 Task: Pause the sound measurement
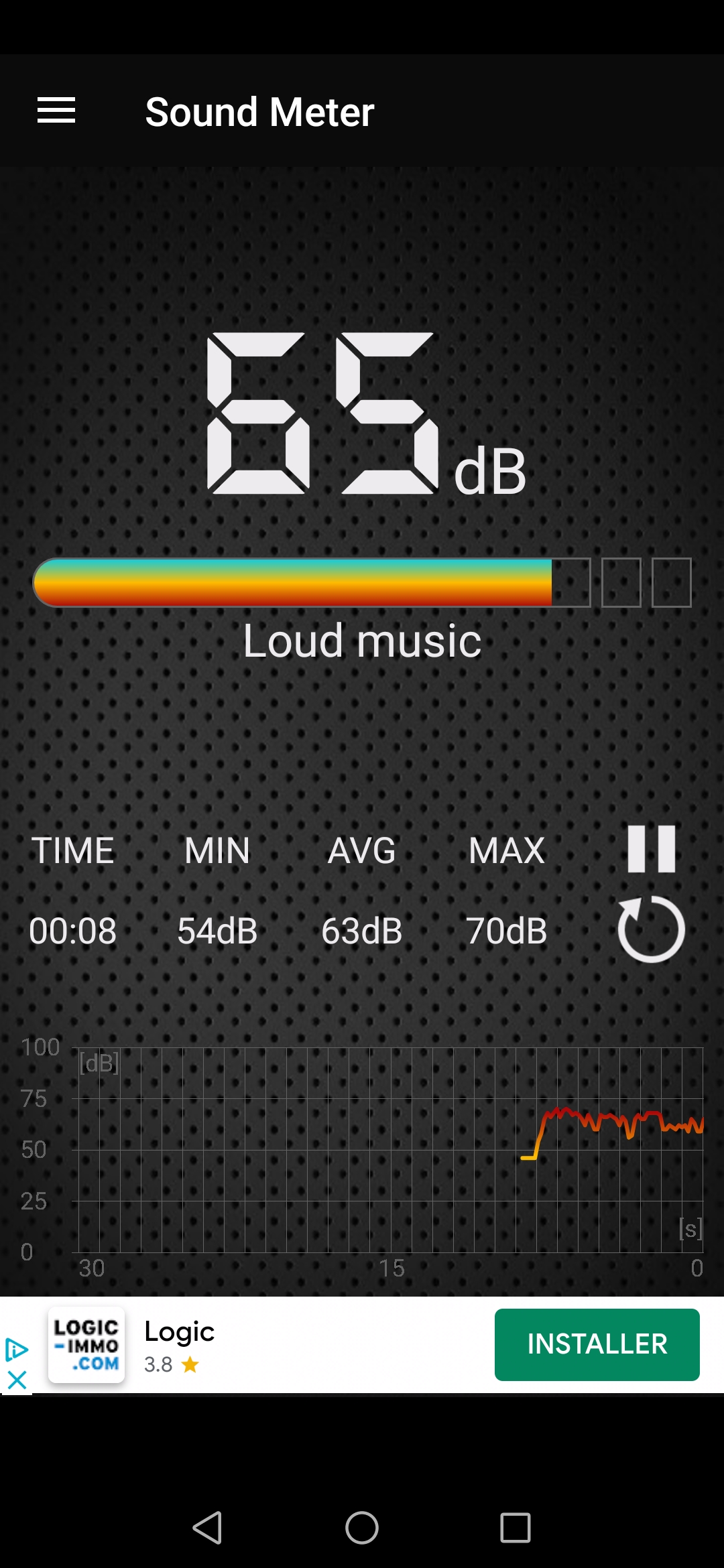651,848
